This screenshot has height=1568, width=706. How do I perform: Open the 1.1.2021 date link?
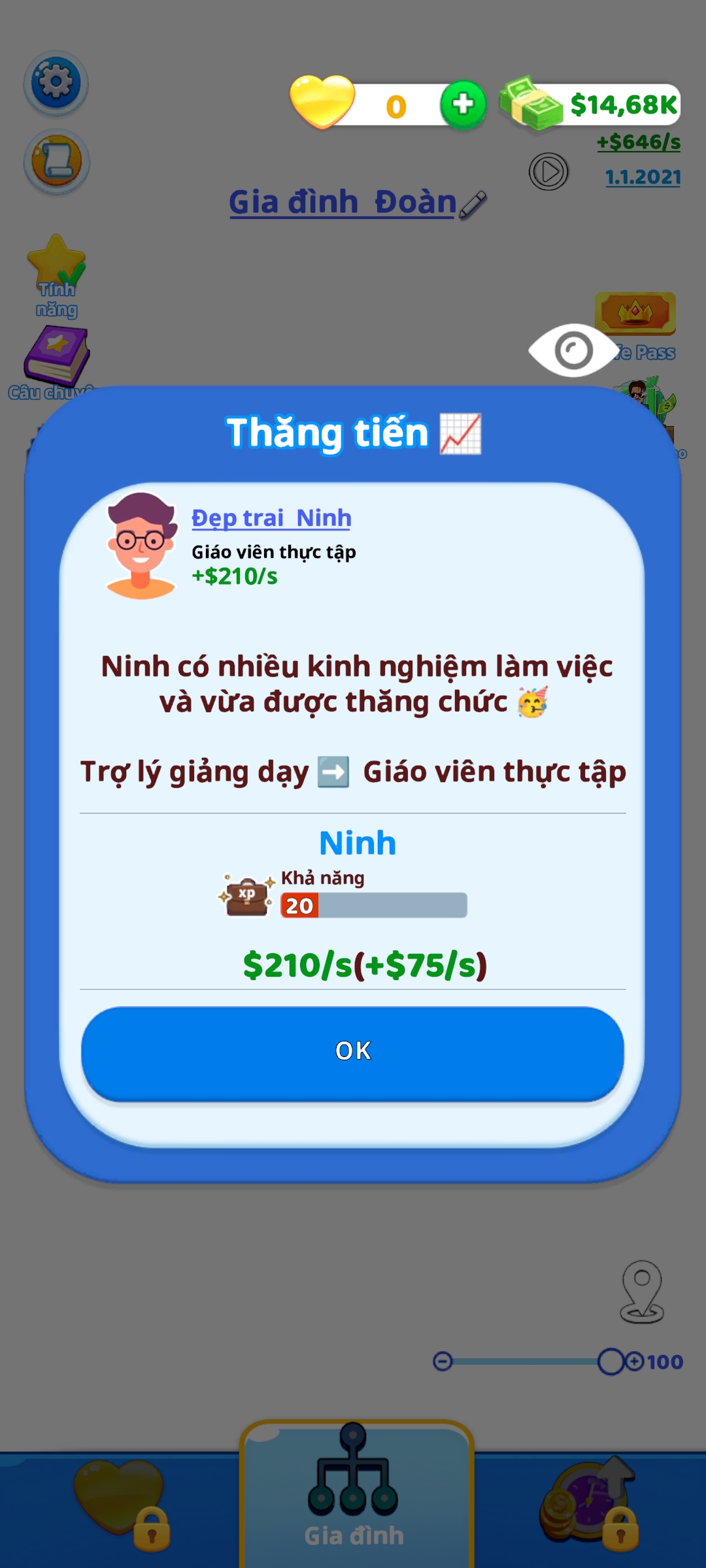(x=643, y=177)
